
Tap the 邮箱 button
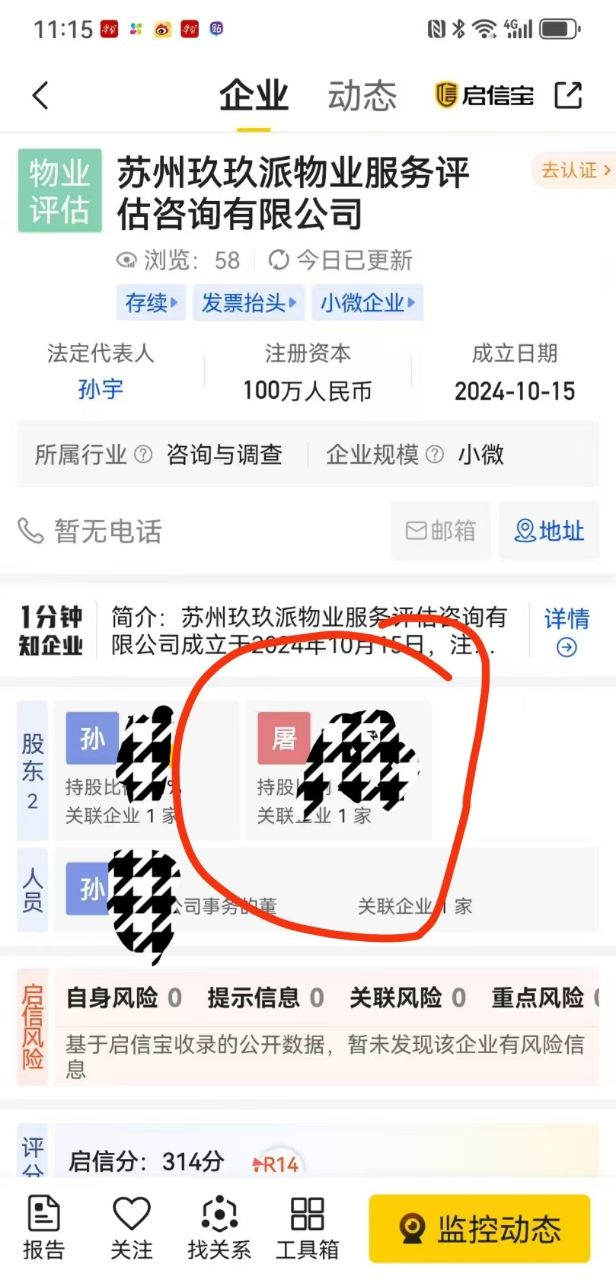point(441,531)
